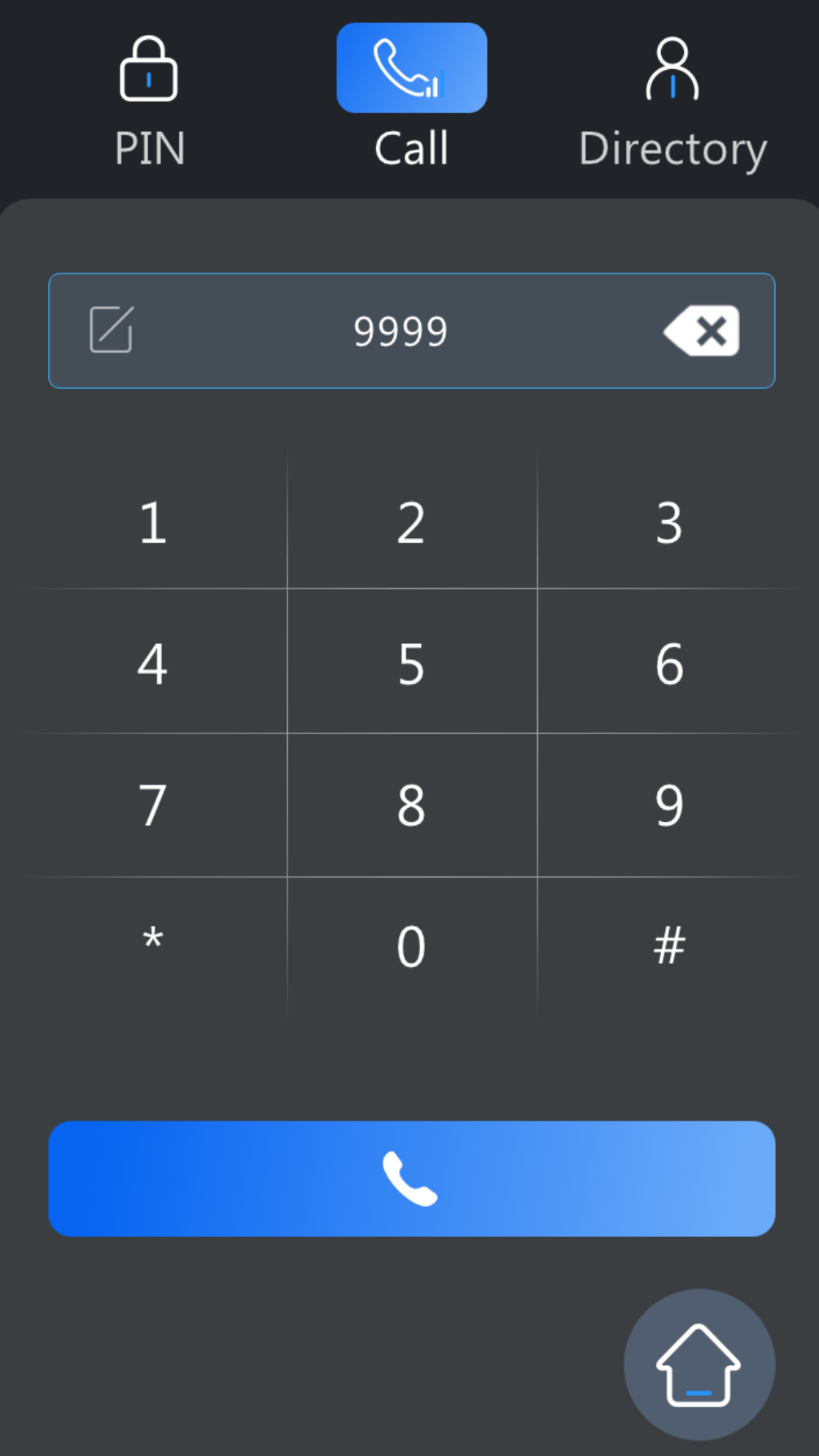Tap keypad digit 5
The height and width of the screenshot is (1456, 819).
[x=411, y=663]
